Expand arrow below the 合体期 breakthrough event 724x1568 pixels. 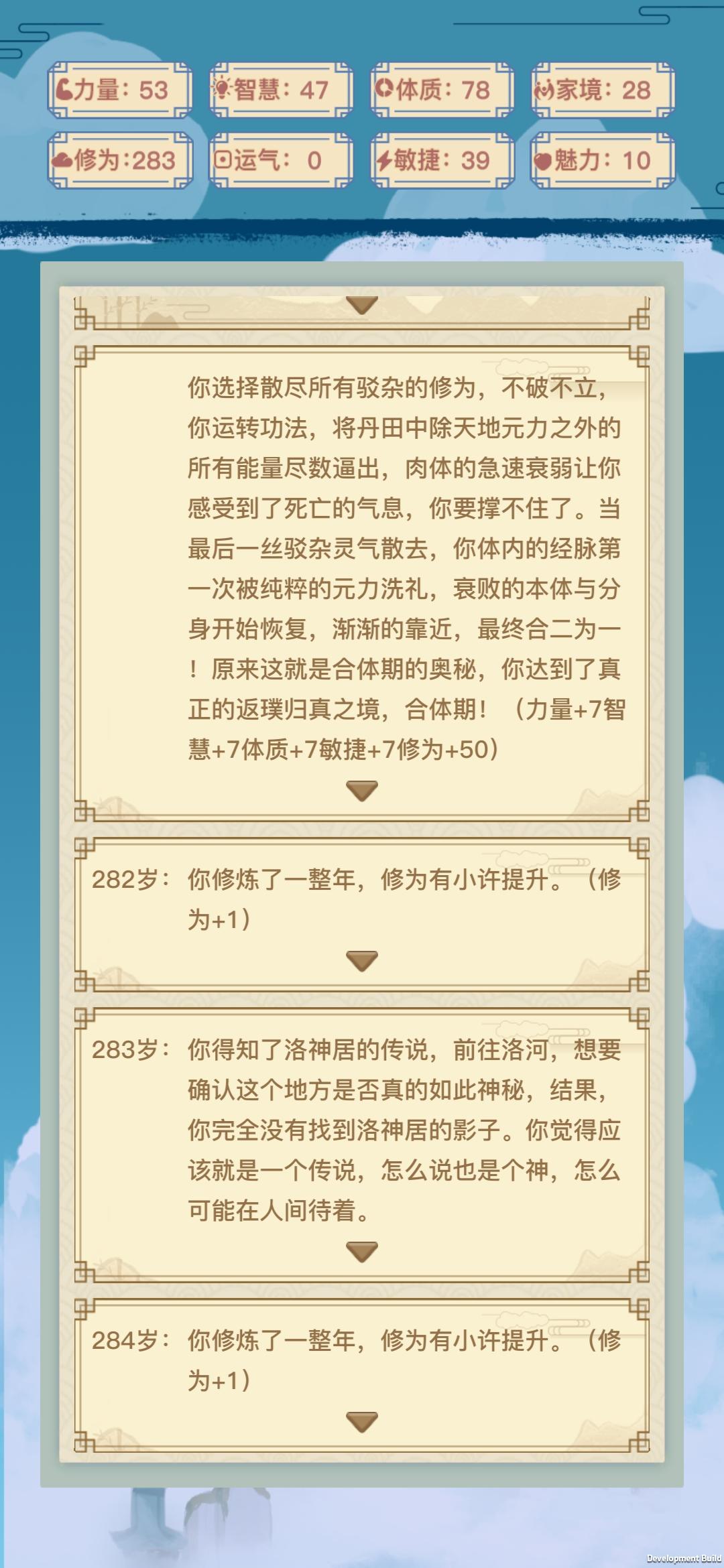pos(362,792)
